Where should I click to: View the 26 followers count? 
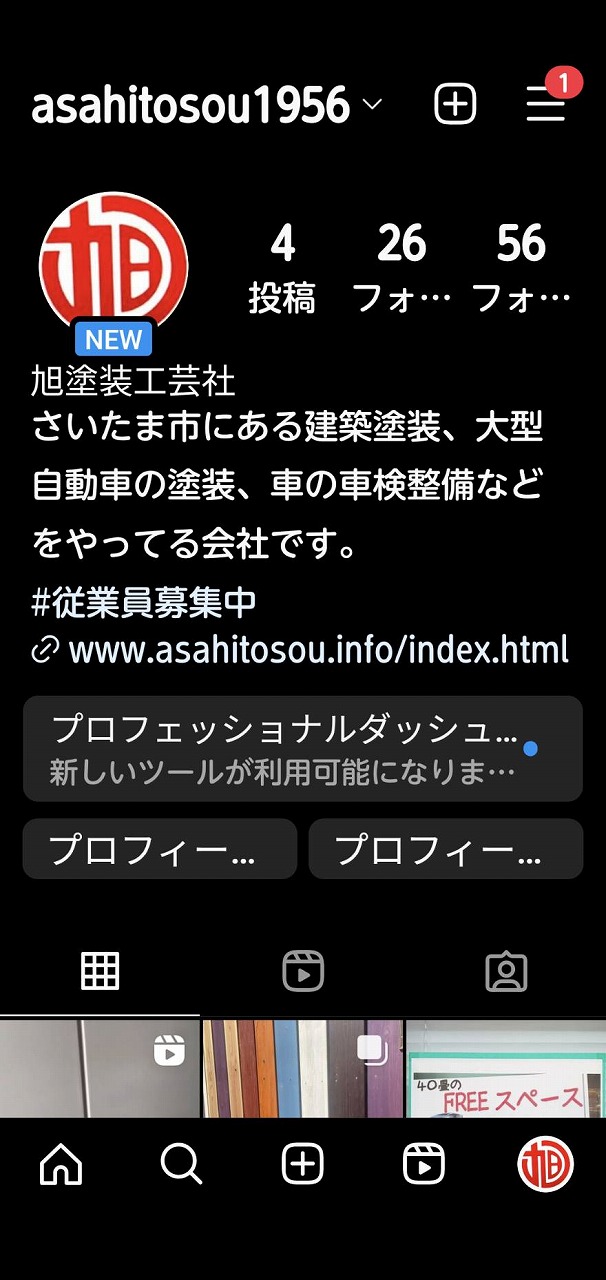[x=401, y=266]
